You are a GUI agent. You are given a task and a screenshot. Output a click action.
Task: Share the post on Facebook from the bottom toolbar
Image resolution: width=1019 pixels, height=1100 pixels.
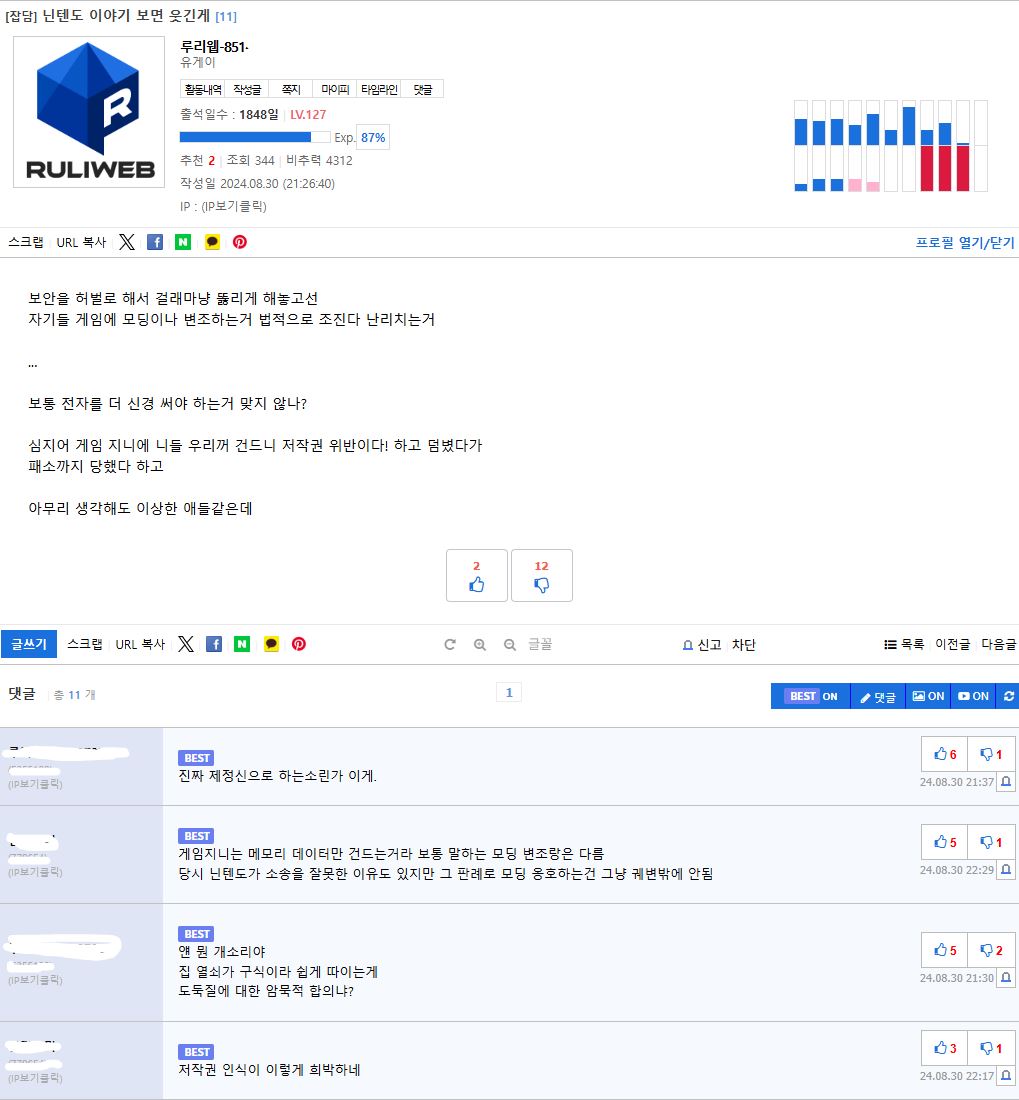click(214, 645)
